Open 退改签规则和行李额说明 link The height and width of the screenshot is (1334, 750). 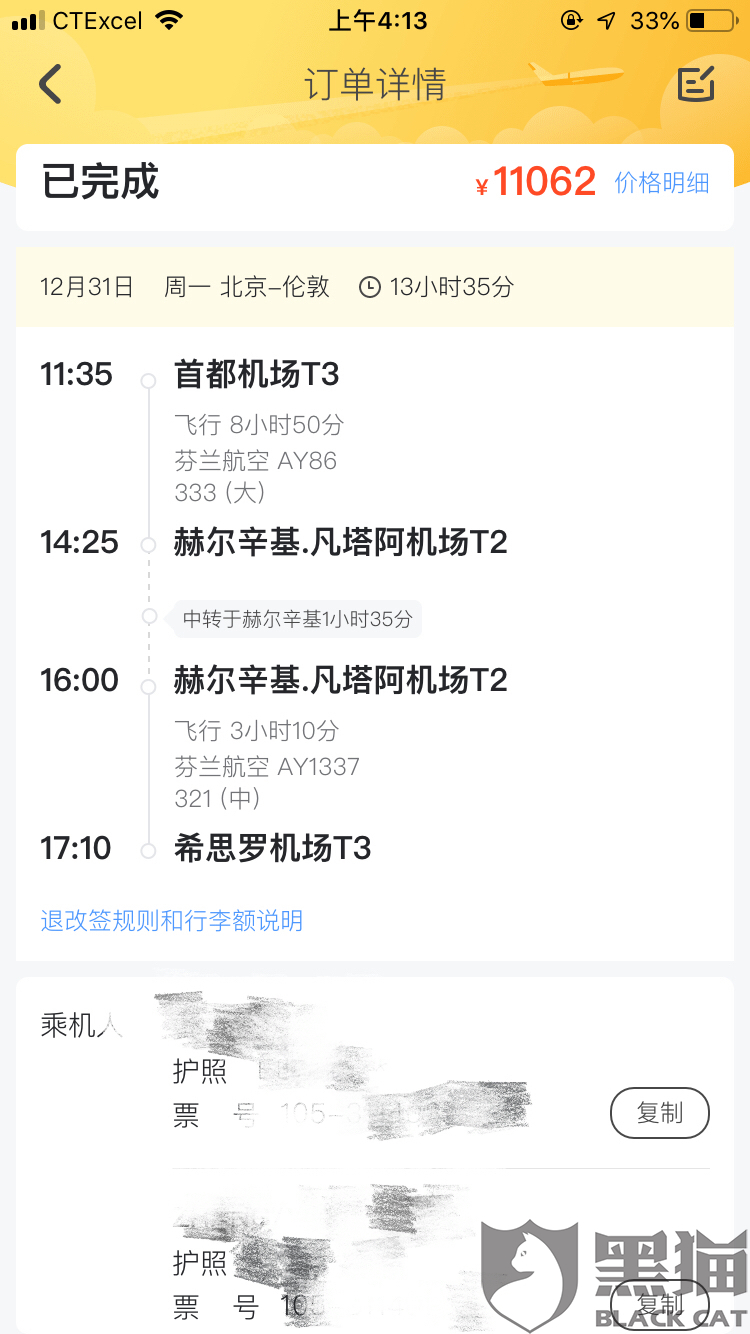[x=171, y=920]
